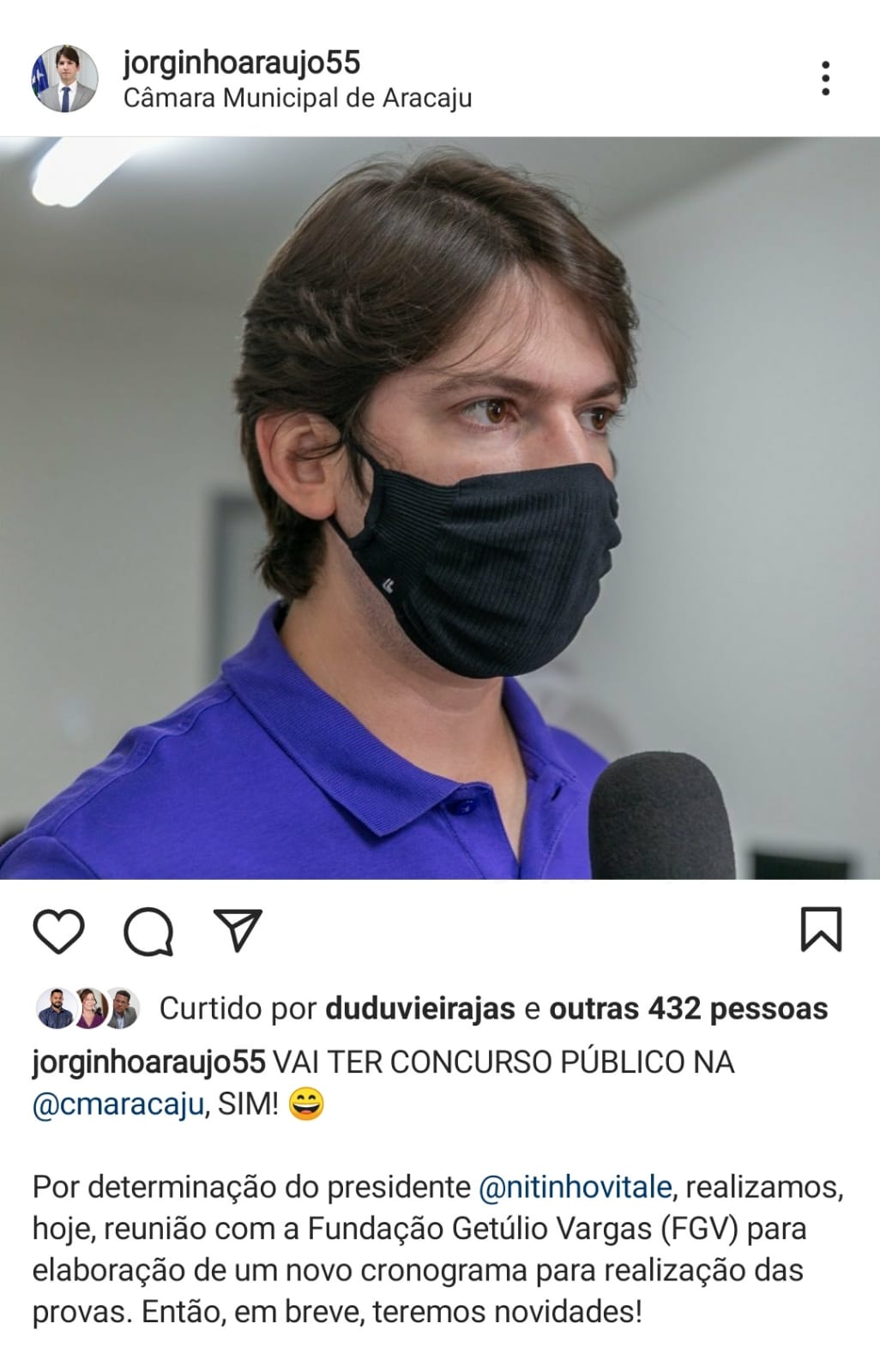
Task: Like this post with the heart icon
Action: (x=59, y=931)
